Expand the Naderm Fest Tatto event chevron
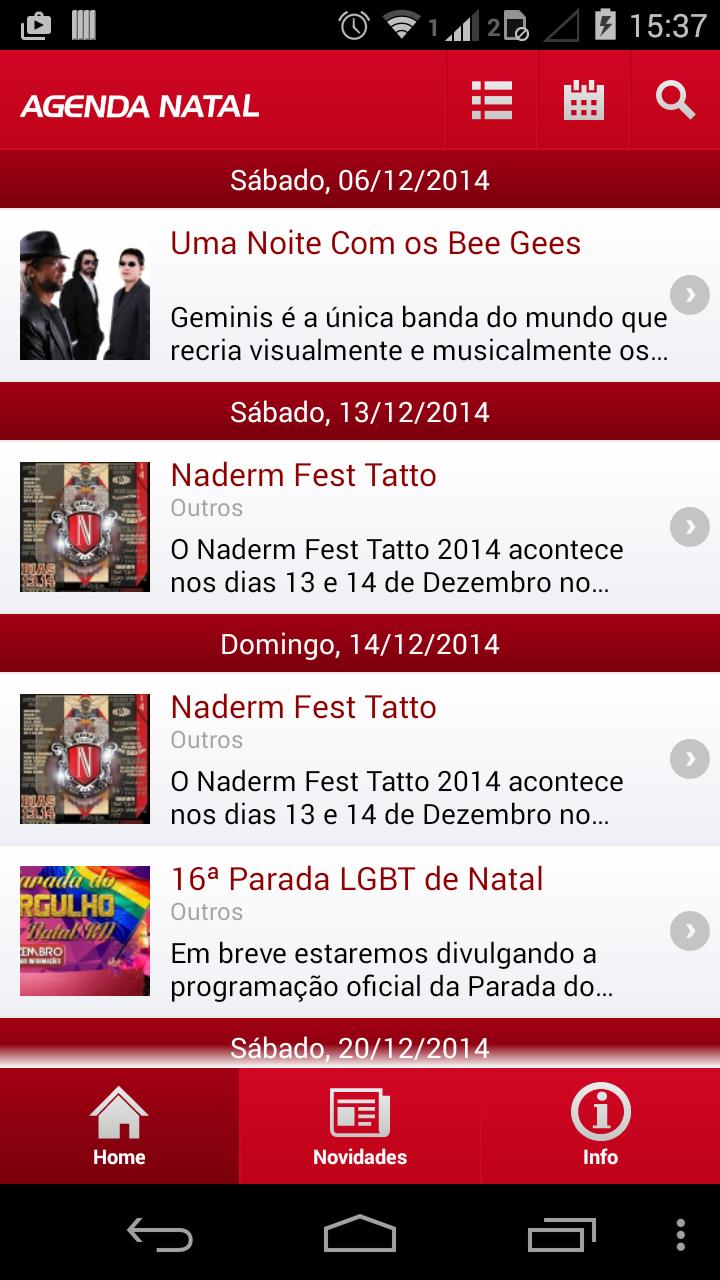The height and width of the screenshot is (1280, 720). point(688,527)
